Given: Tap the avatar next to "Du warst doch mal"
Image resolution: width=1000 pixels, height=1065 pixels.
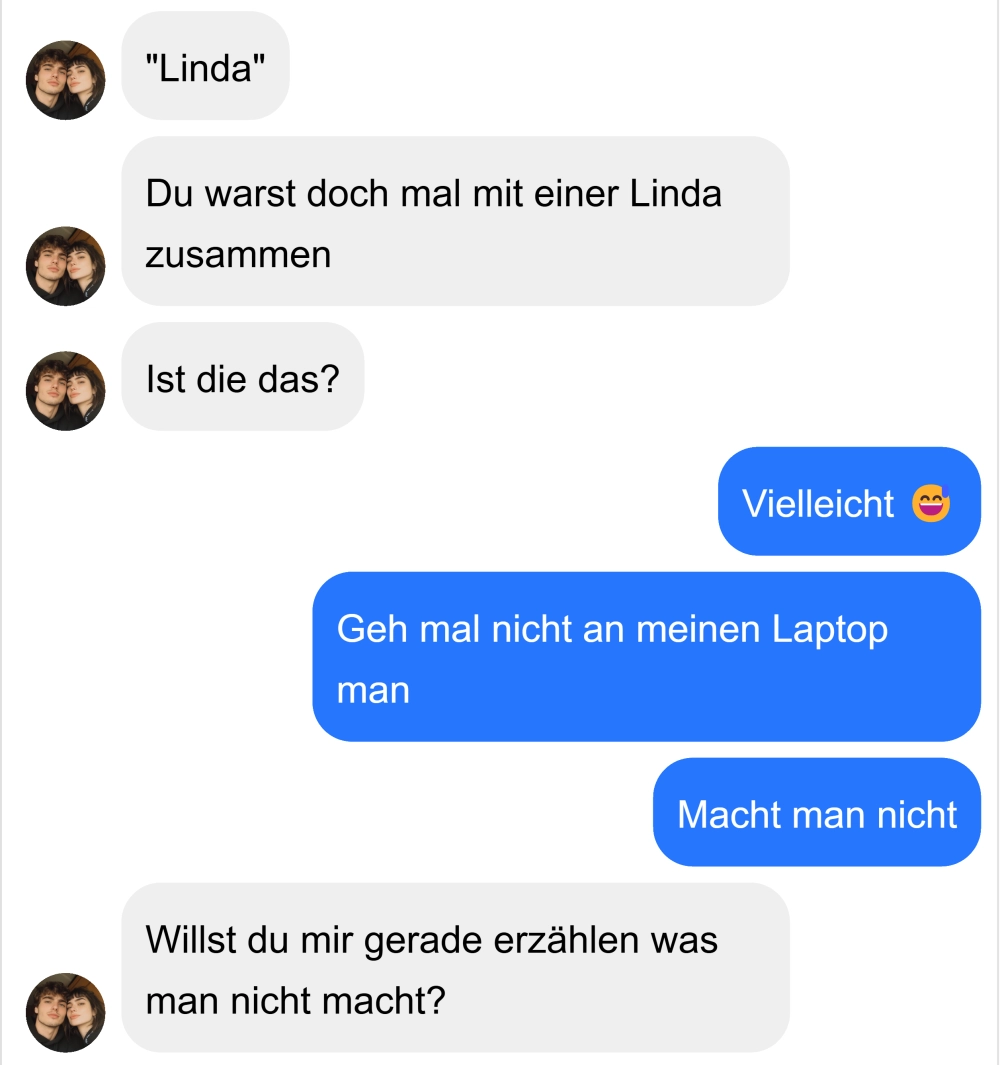Looking at the screenshot, I should (66, 266).
